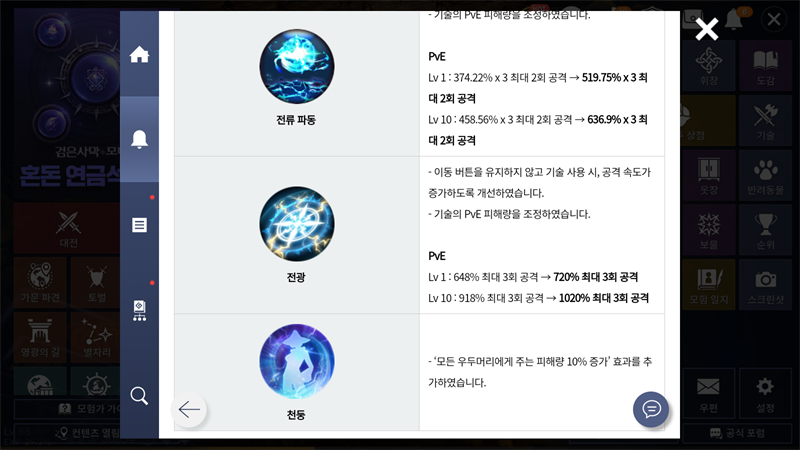The image size is (800, 450).
Task: Open the home tab in the sidebar
Action: click(x=139, y=54)
